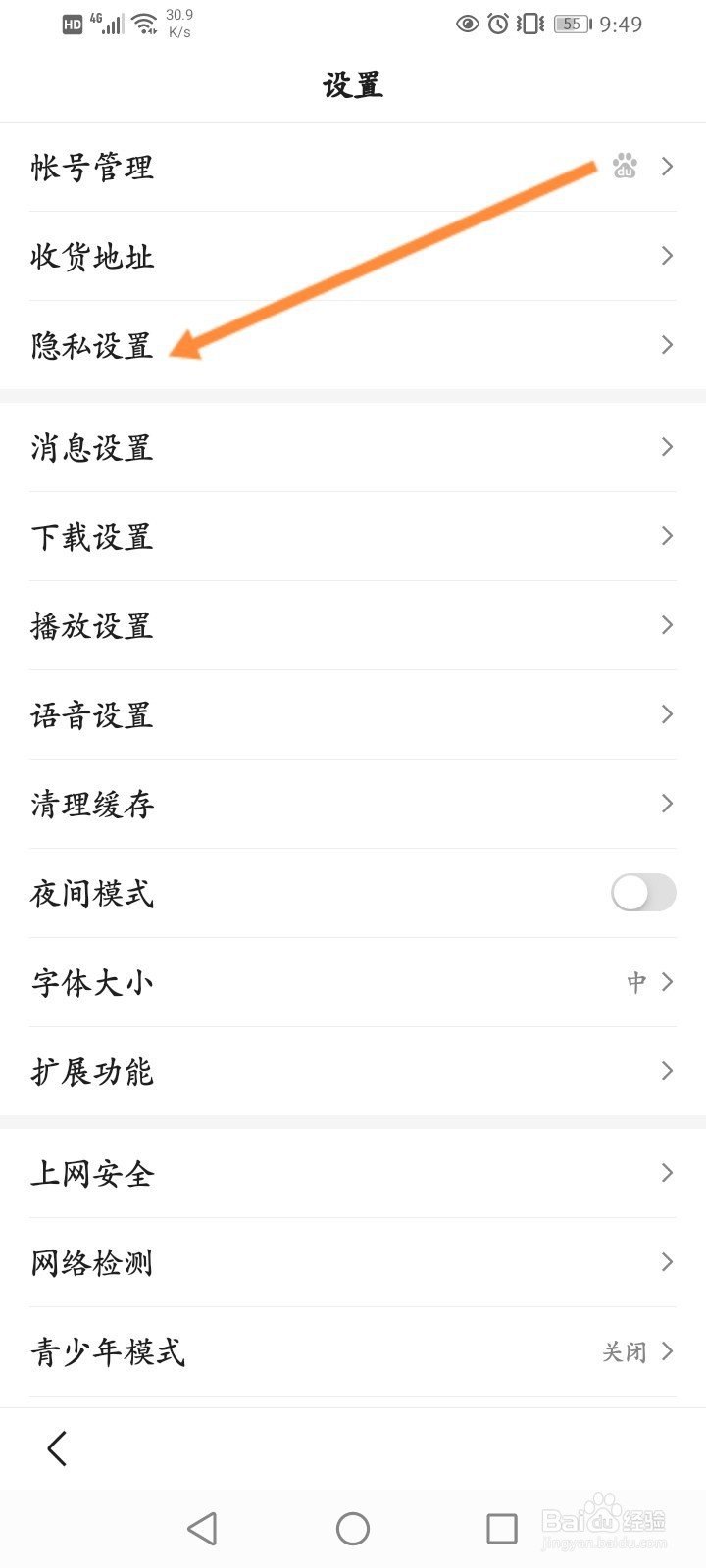The image size is (706, 1568).
Task: Click the Baidu bear icon beside 帐号管理
Action: (625, 167)
